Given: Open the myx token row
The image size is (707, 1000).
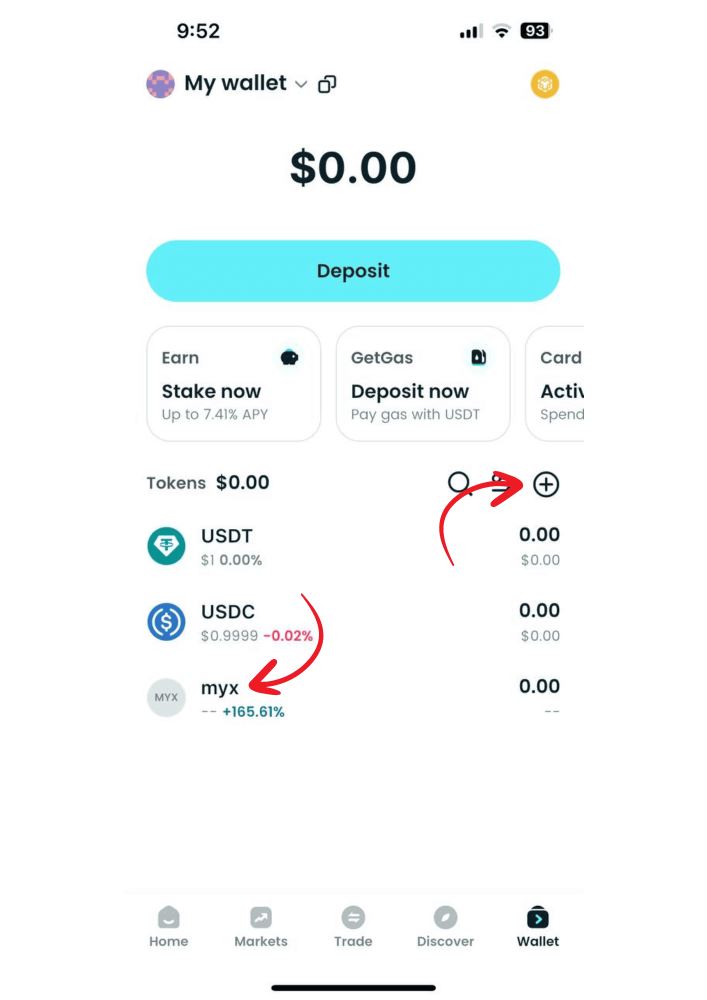Looking at the screenshot, I should (353, 697).
